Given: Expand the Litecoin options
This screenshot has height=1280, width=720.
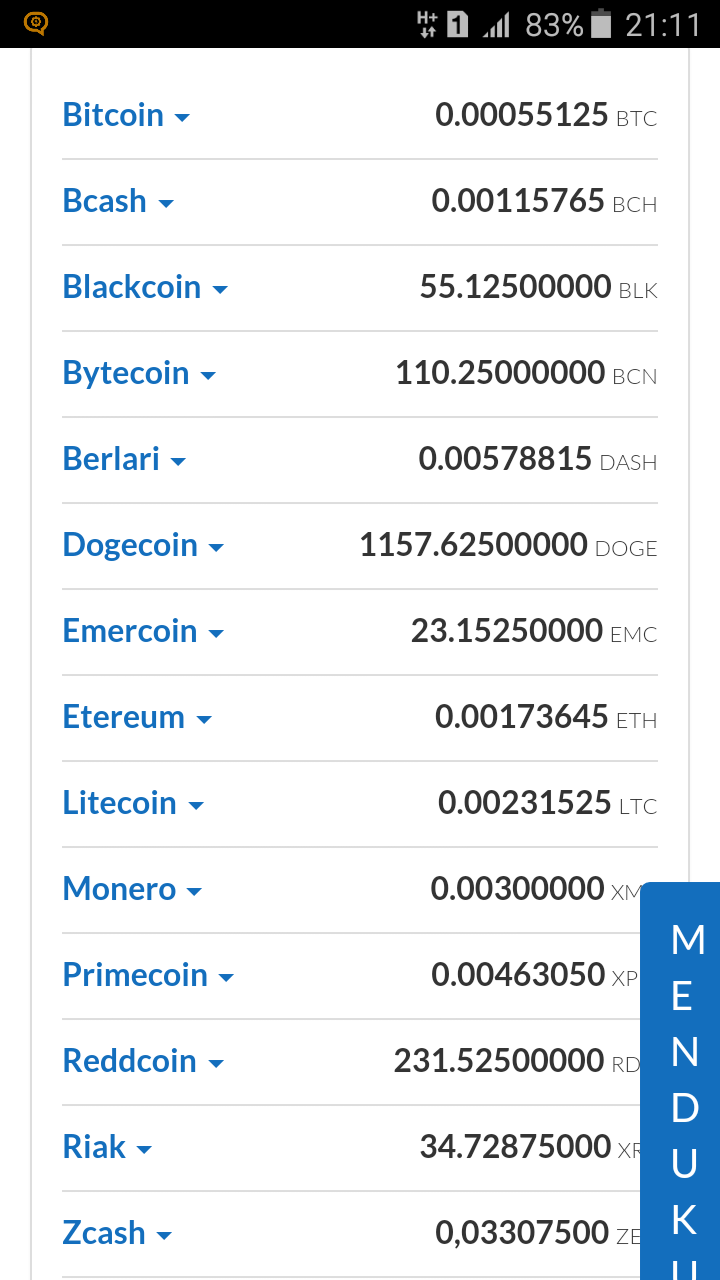Looking at the screenshot, I should [x=133, y=803].
